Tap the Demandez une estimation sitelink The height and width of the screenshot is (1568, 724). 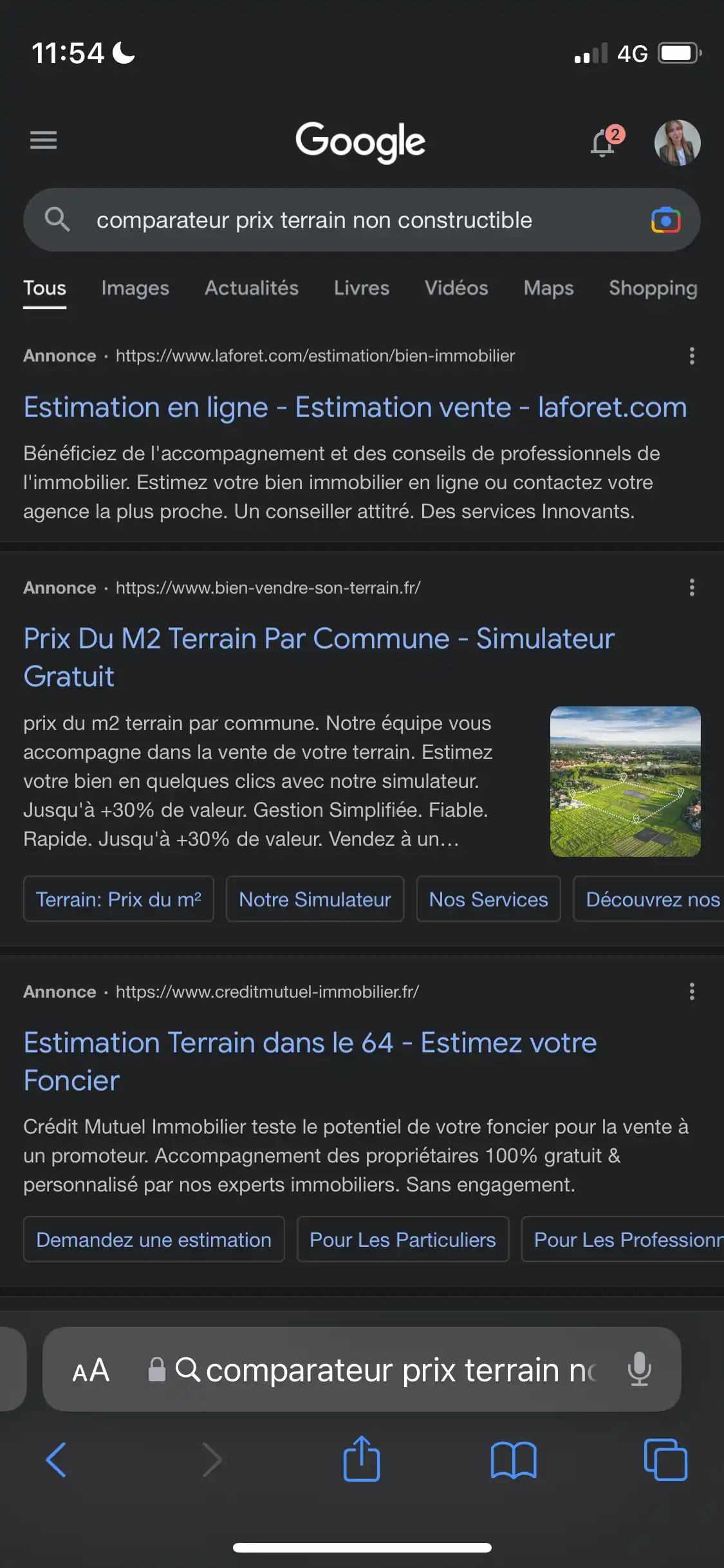tap(154, 1239)
